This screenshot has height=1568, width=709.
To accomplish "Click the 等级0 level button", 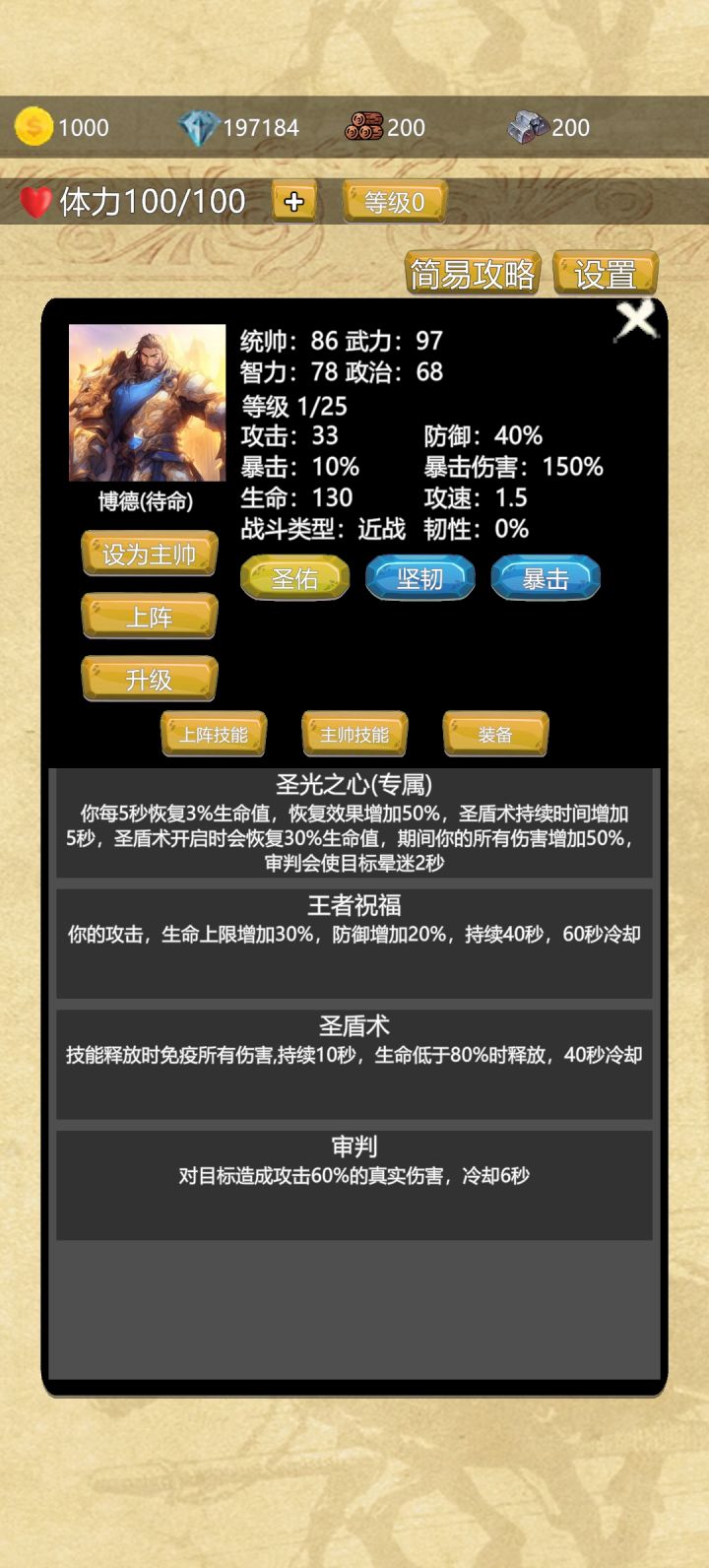I will tap(393, 200).
